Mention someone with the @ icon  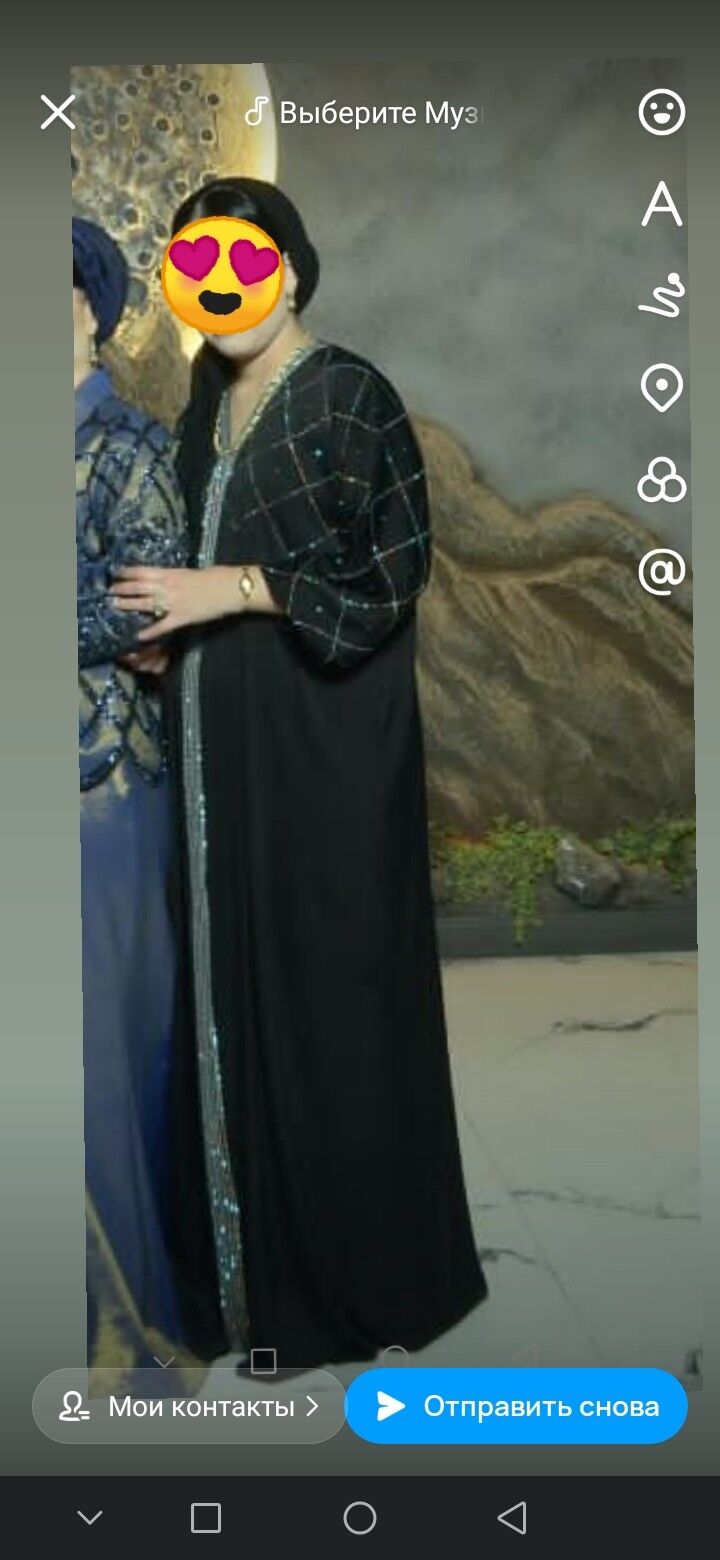click(661, 572)
